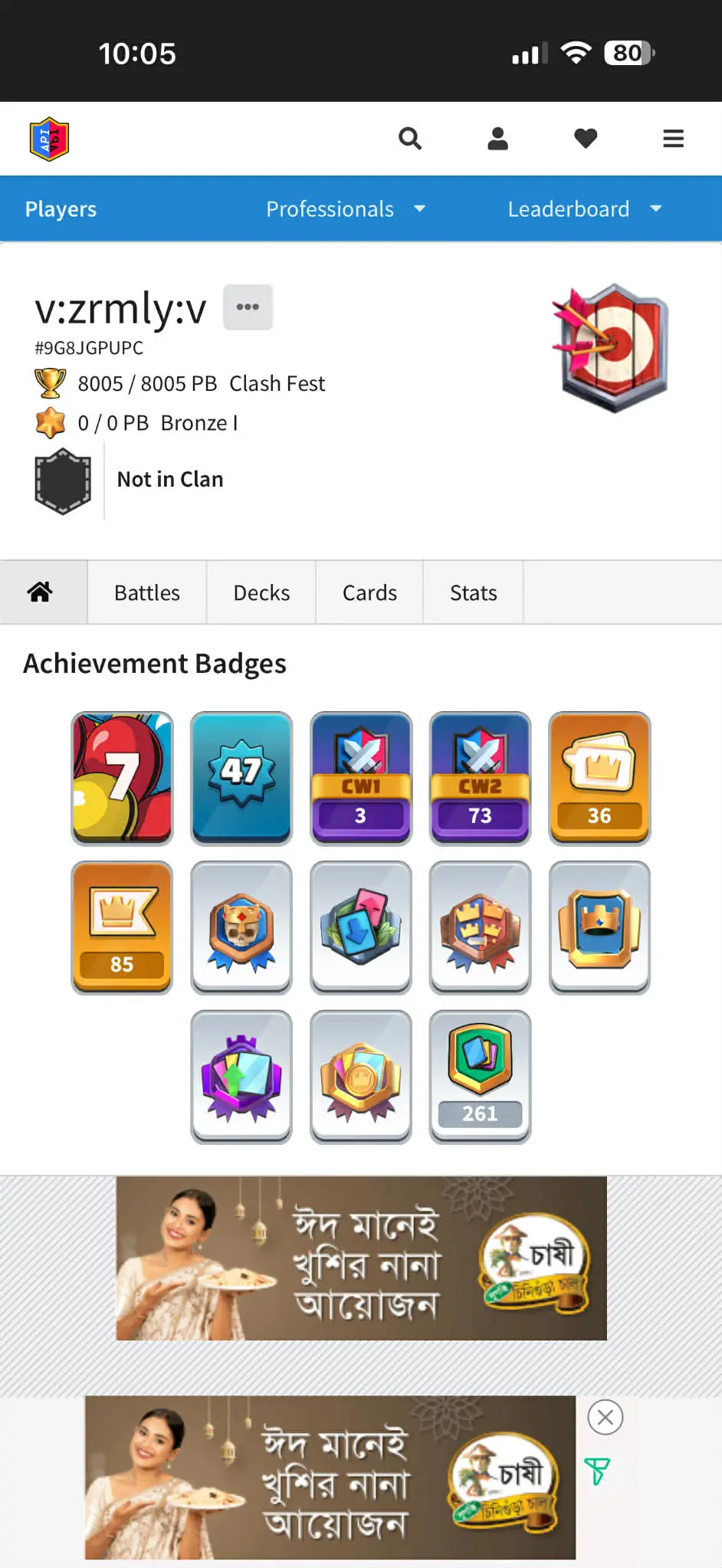Go to RoyaleAPI home via the logo
The image size is (722, 1568).
click(50, 139)
